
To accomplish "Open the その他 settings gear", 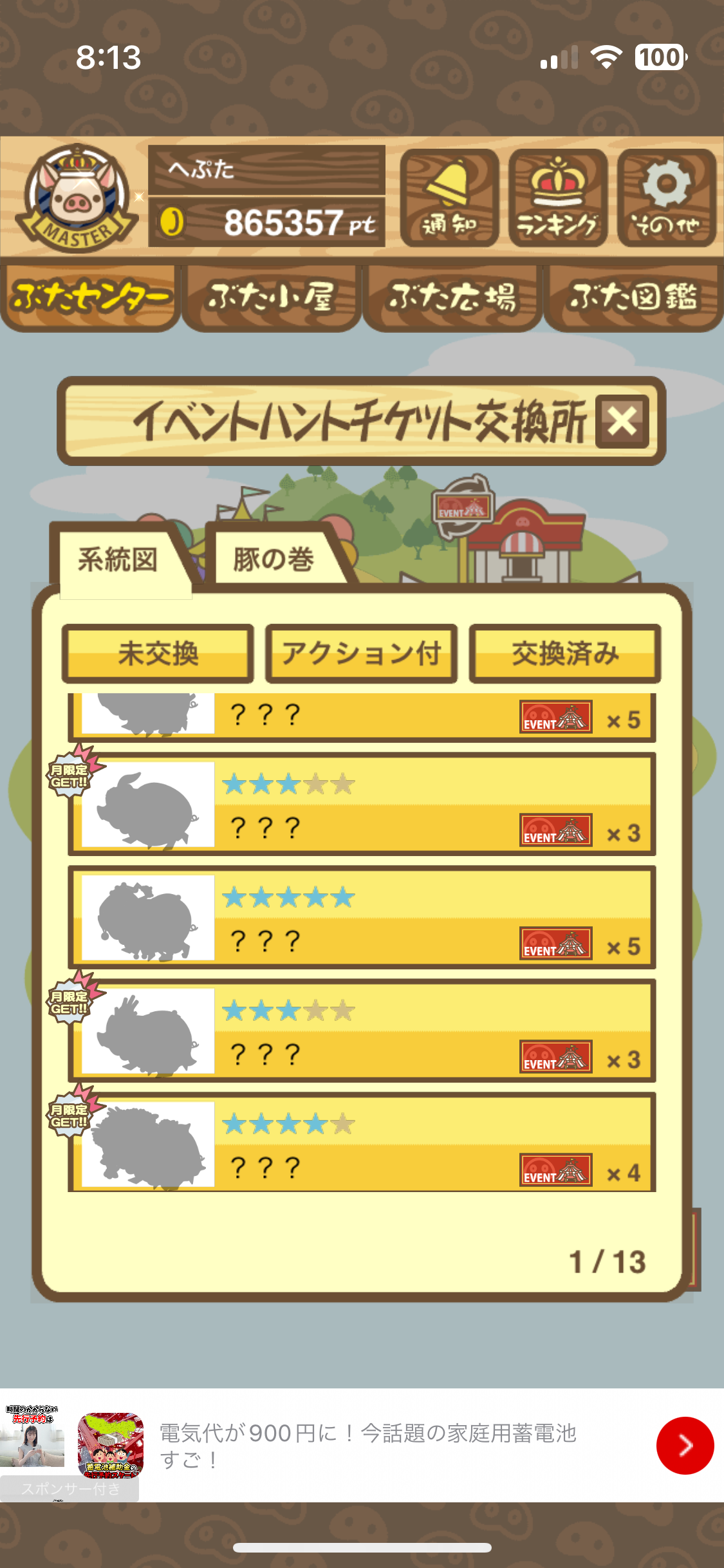I will click(667, 198).
